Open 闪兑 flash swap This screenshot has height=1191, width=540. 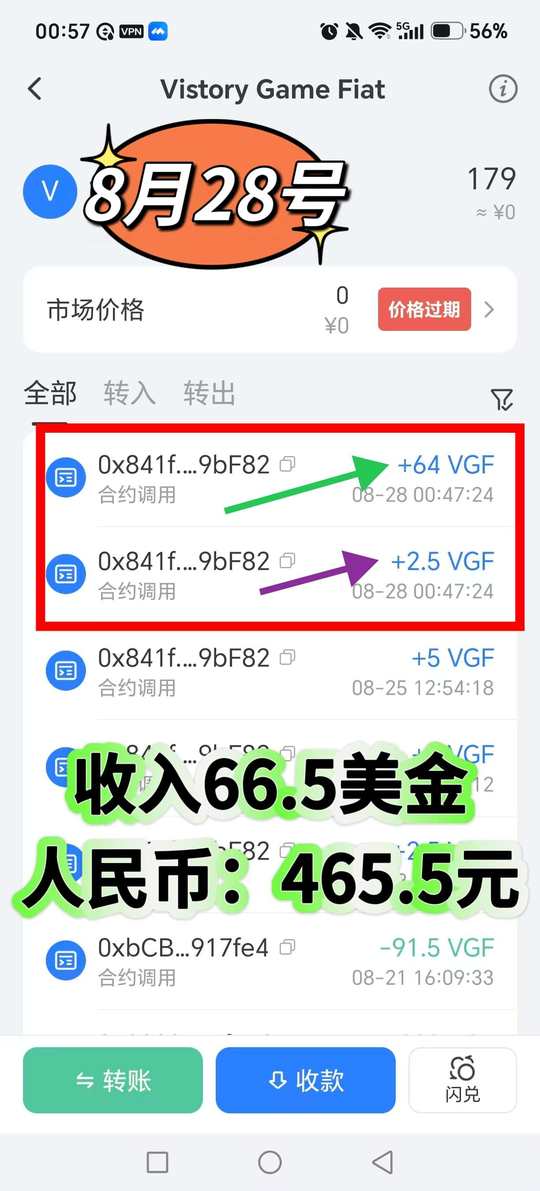(x=463, y=1080)
